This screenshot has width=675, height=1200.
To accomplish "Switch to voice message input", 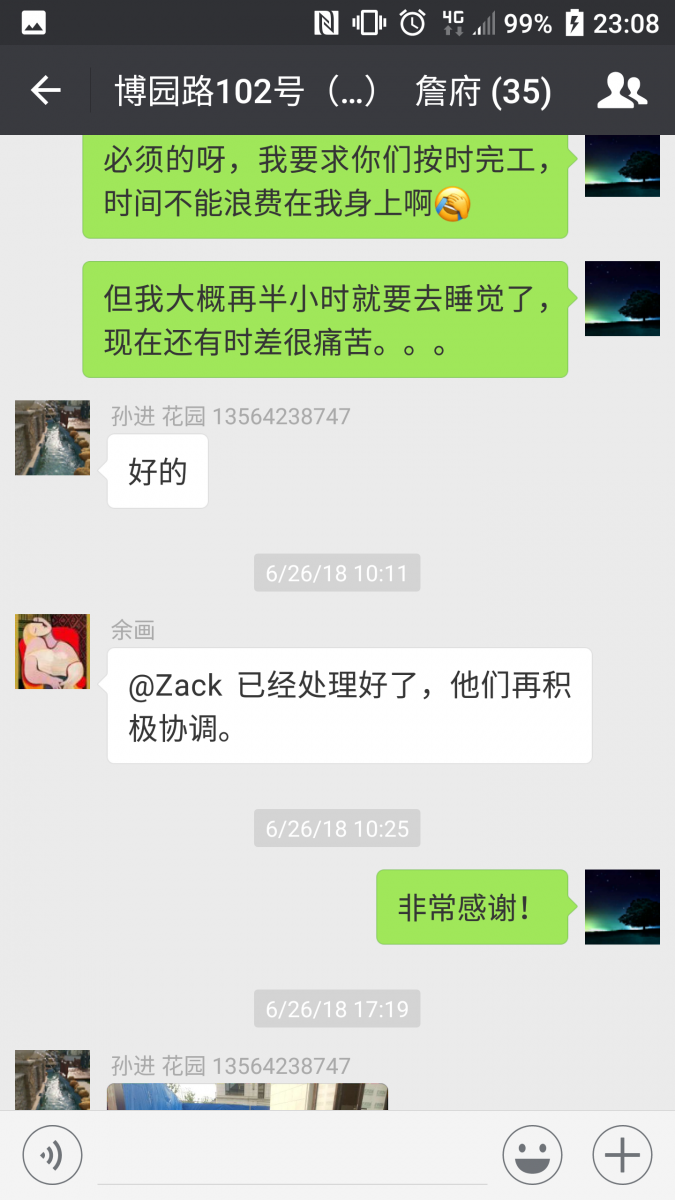I will (52, 1156).
